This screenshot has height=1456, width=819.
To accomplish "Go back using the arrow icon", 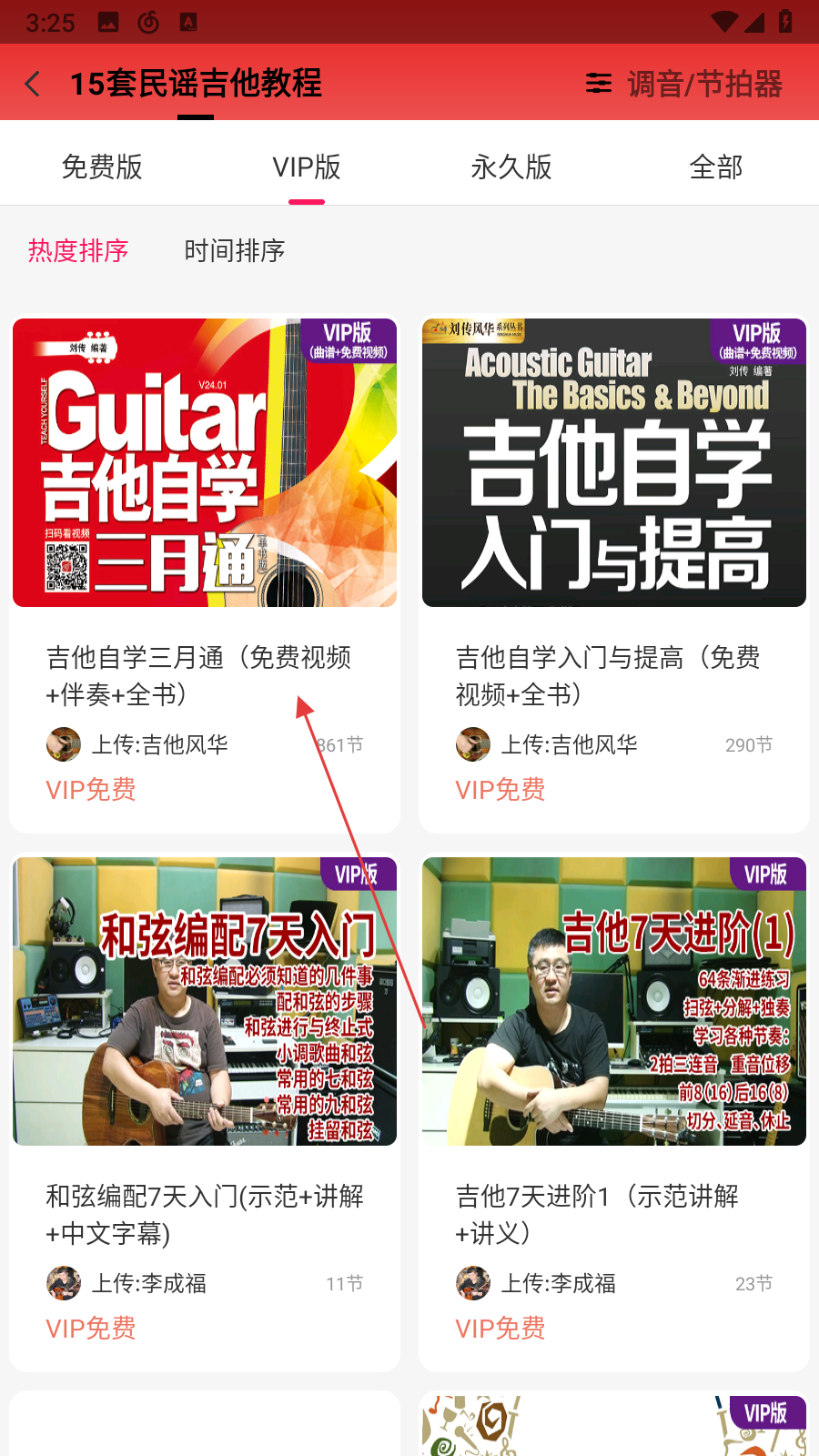I will point(33,84).
